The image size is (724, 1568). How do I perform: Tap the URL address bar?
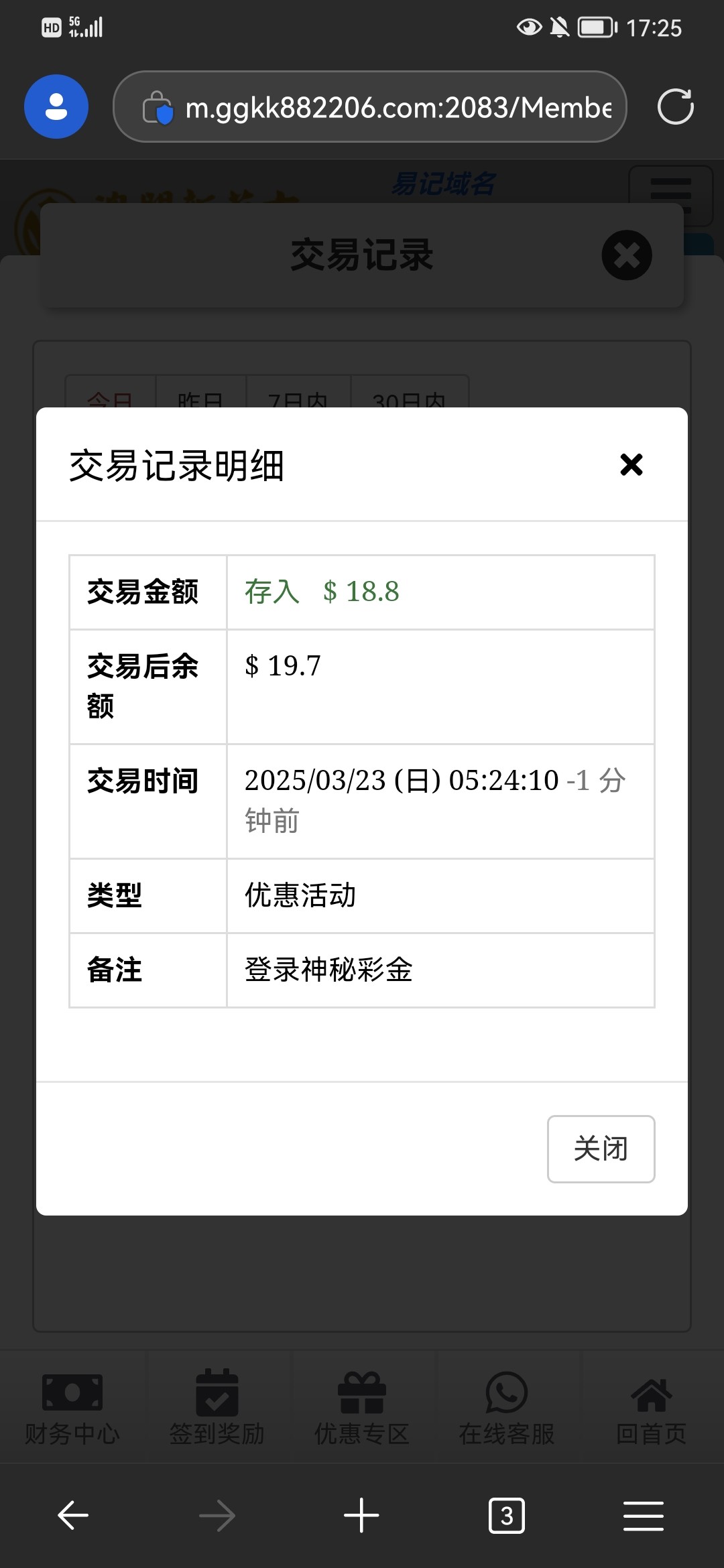pos(370,107)
